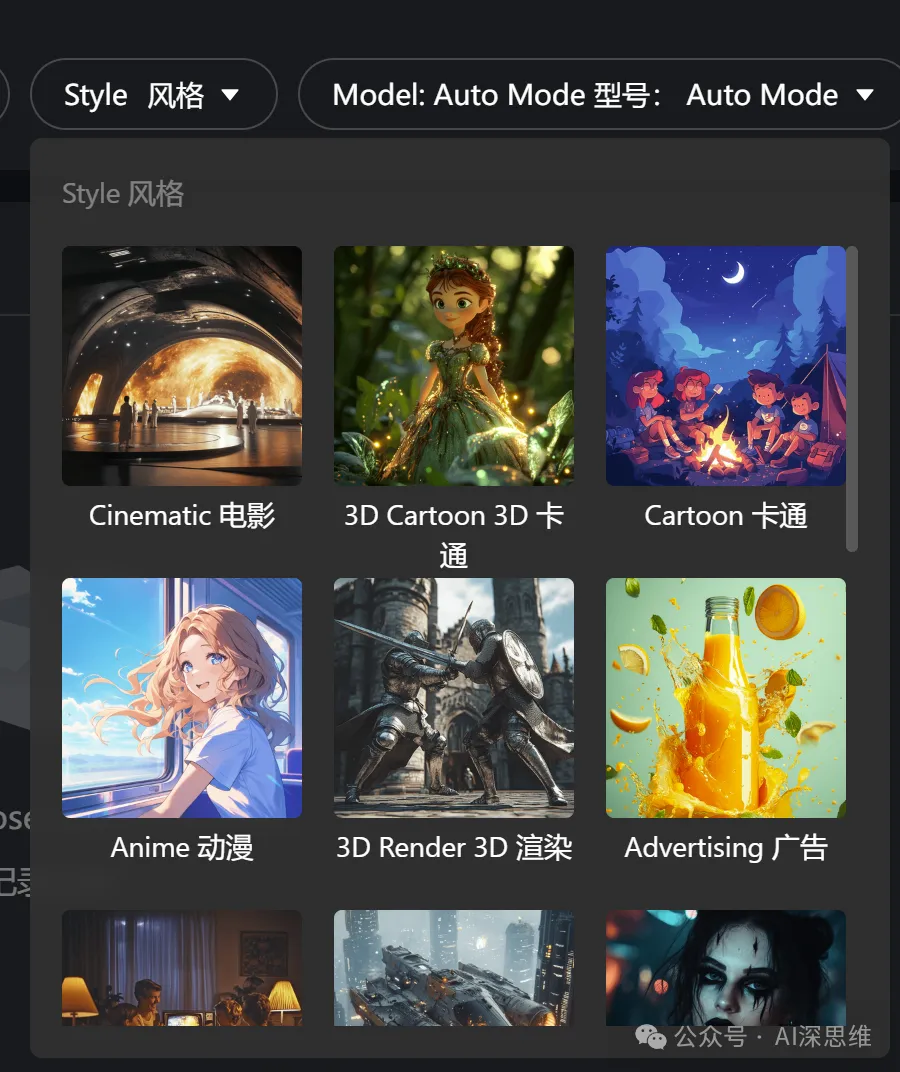Screen dimensions: 900x1072
Task: Choose the 3D Render style
Action: pos(454,698)
